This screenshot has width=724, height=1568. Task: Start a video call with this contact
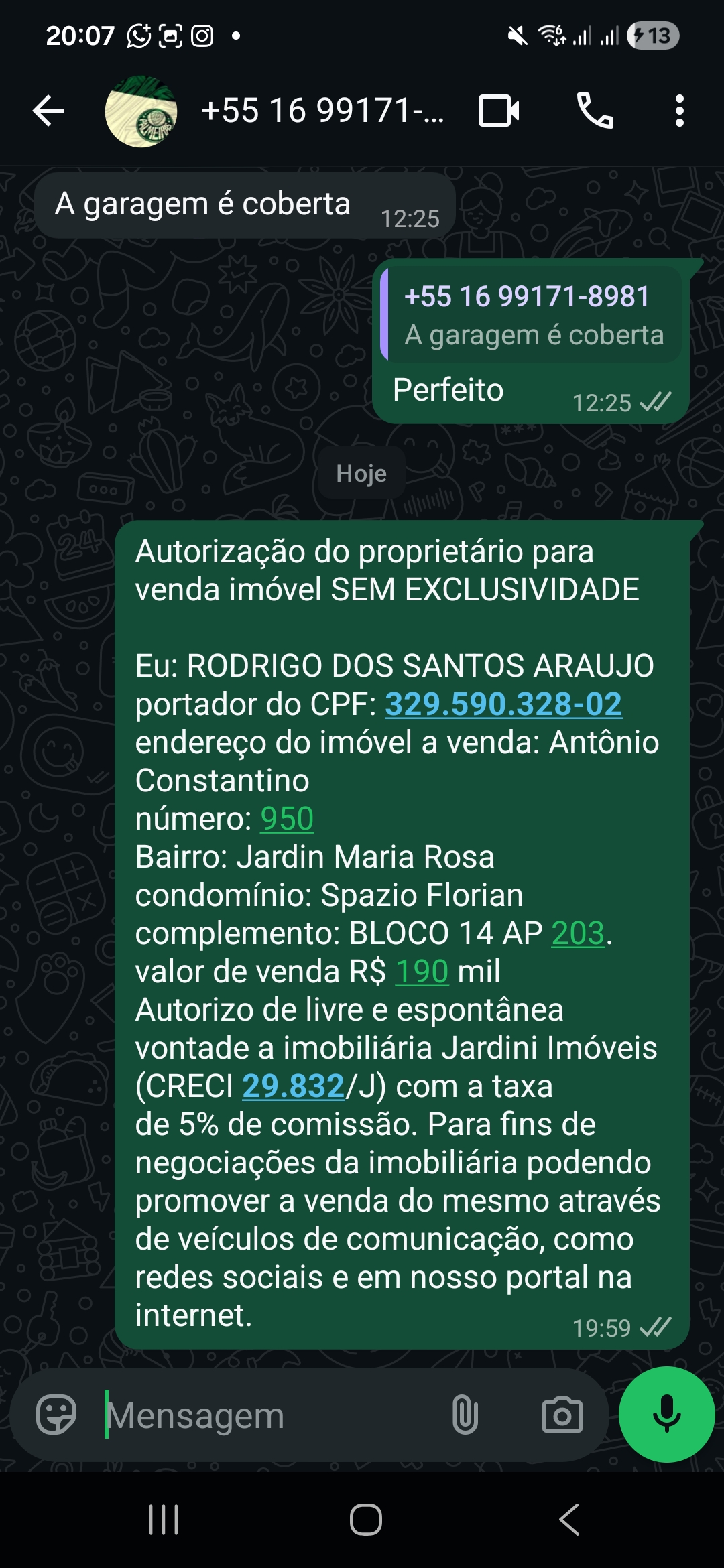click(x=499, y=111)
